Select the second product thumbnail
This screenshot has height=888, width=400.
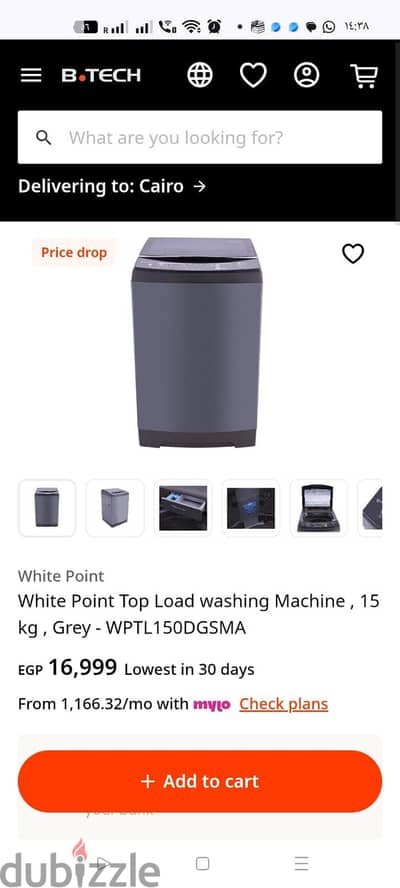[x=115, y=507]
